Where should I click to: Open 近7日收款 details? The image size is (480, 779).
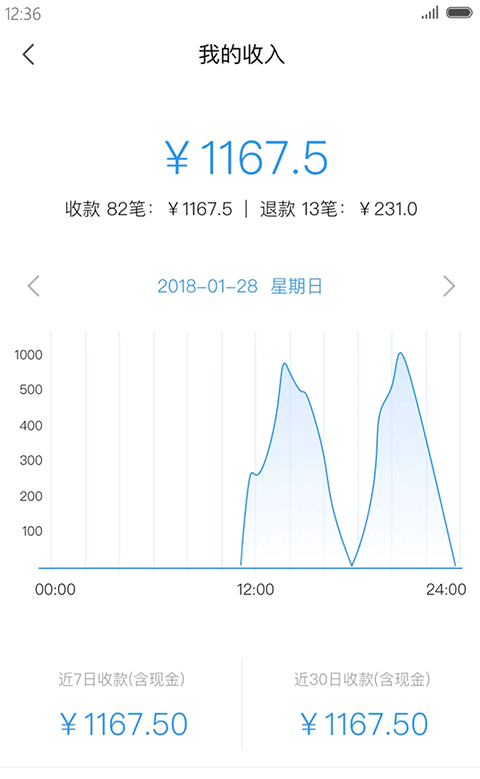(122, 704)
